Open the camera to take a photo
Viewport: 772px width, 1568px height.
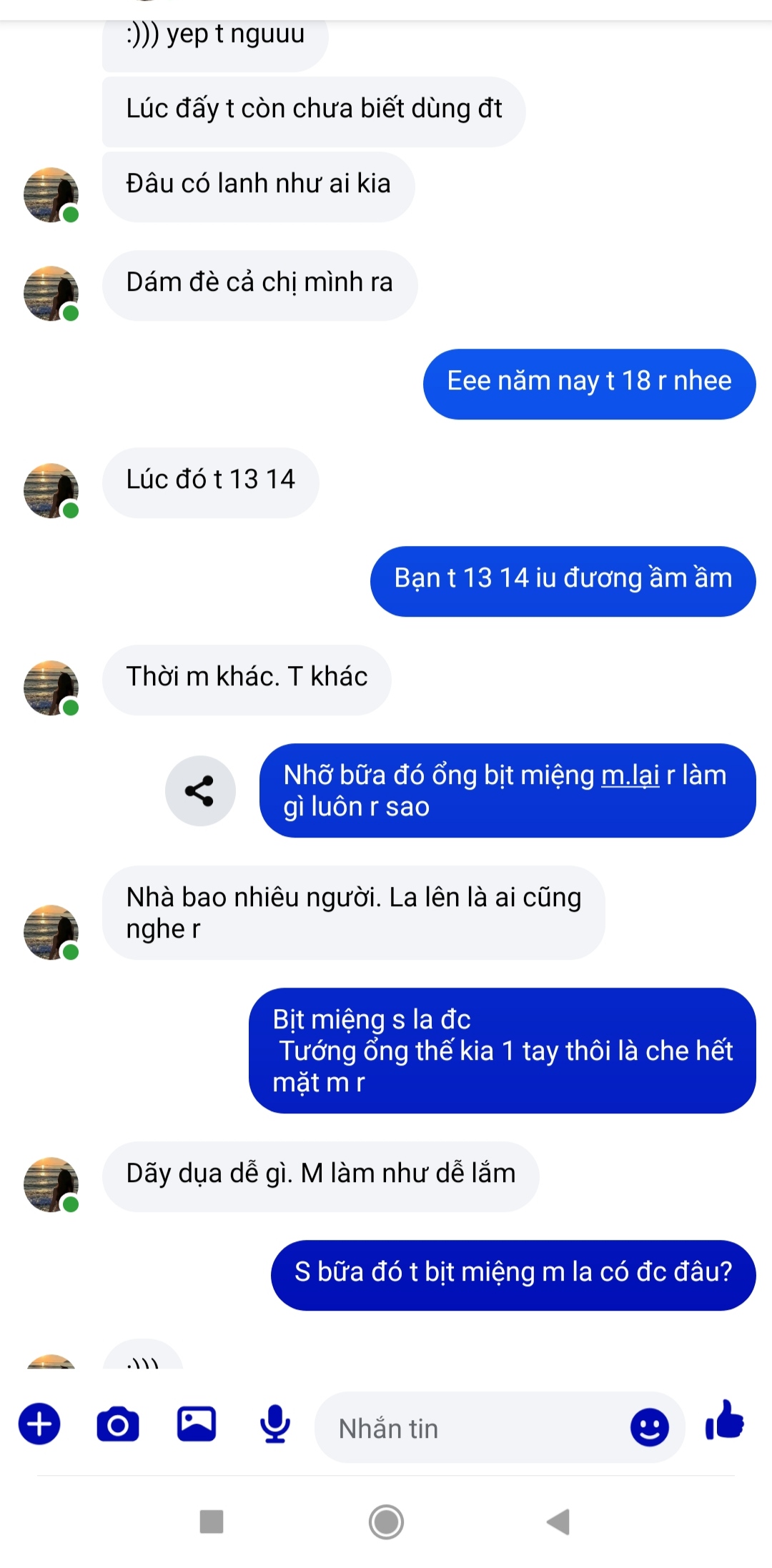pos(118,1424)
